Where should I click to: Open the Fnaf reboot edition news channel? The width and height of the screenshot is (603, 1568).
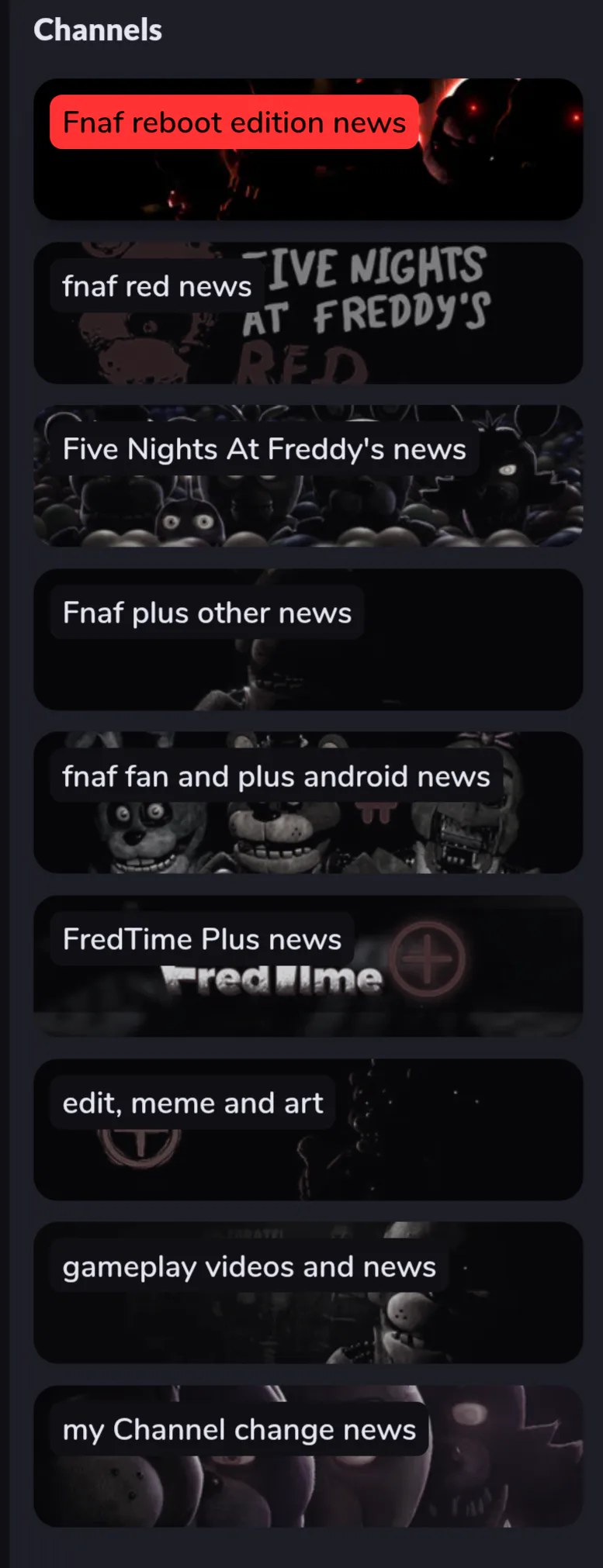click(308, 149)
